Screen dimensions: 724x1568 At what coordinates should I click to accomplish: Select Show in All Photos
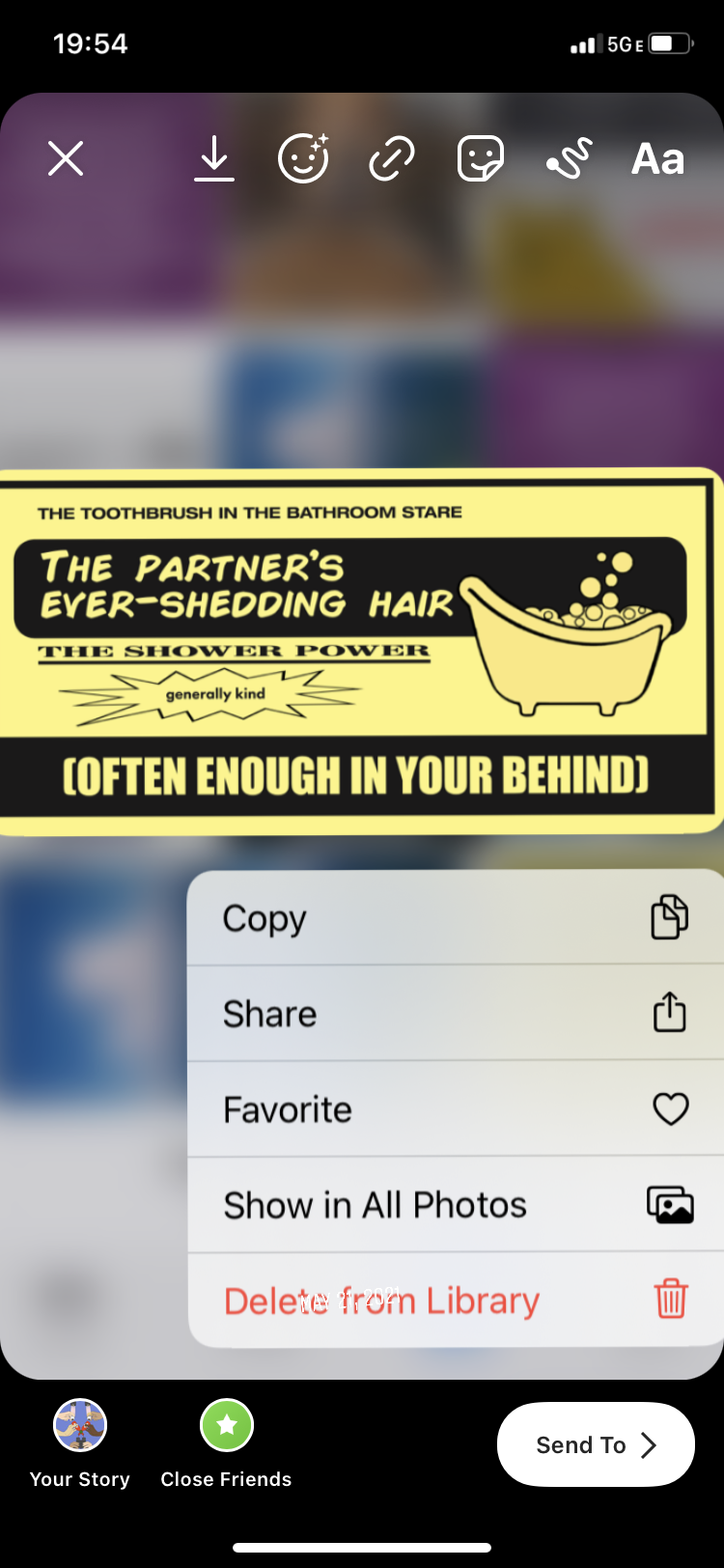[454, 1204]
